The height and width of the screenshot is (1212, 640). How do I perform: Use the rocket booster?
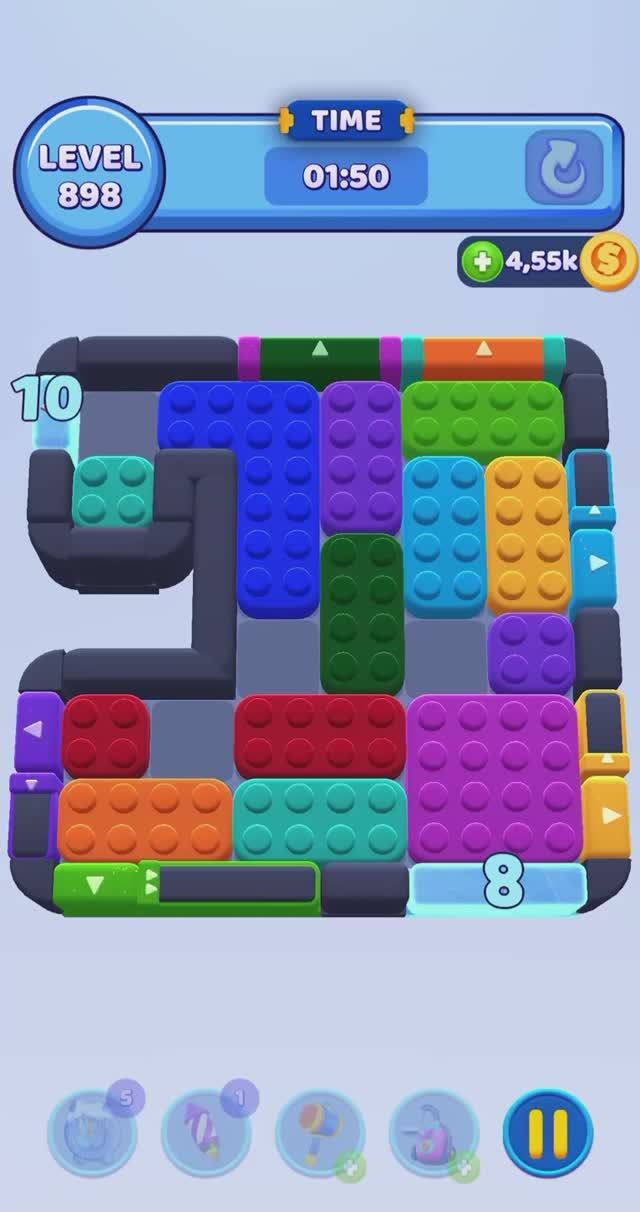tap(206, 1132)
